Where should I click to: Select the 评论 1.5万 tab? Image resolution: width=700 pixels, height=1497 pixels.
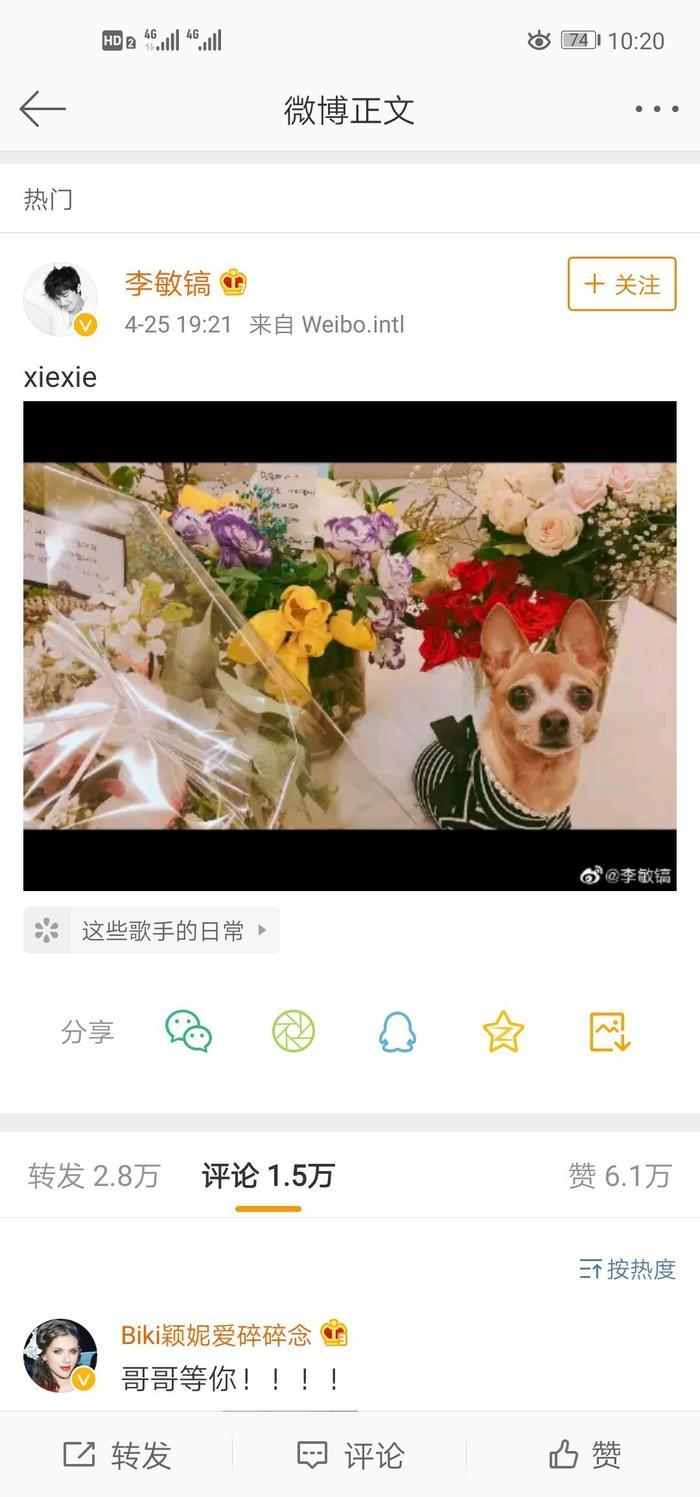coord(268,1176)
